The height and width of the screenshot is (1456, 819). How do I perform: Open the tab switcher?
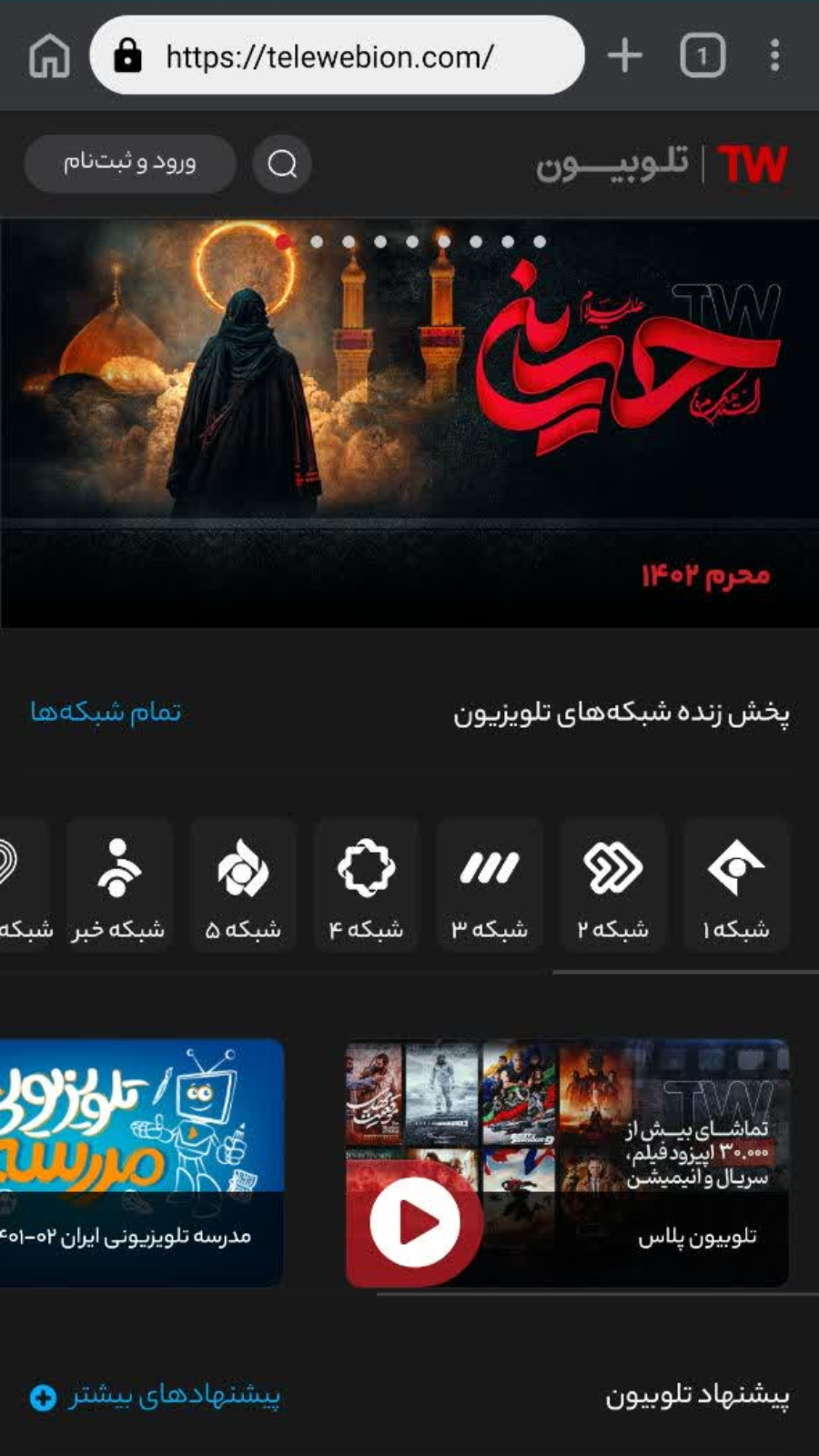tap(703, 56)
